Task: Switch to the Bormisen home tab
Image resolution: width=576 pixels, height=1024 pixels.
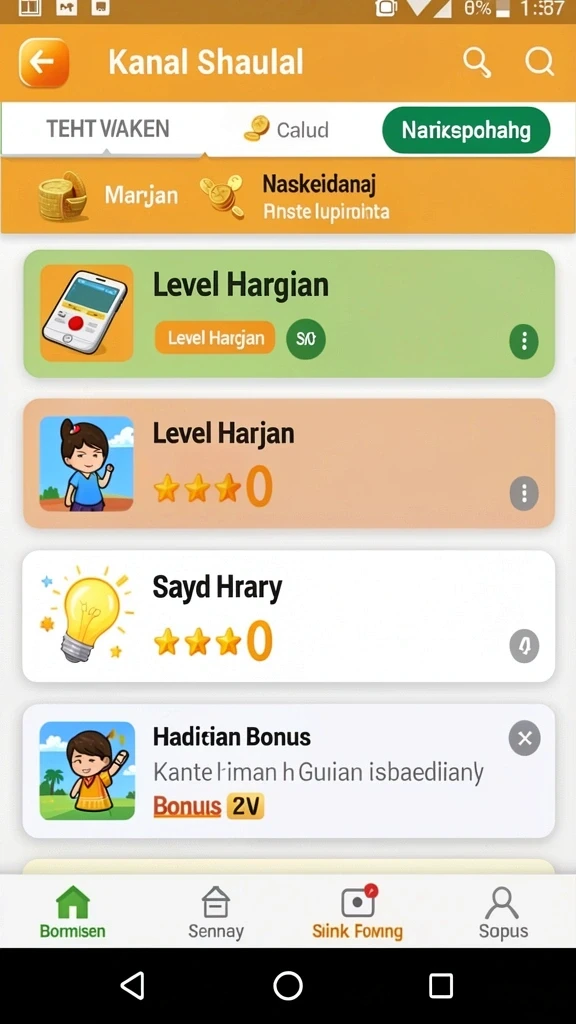Action: click(x=72, y=912)
